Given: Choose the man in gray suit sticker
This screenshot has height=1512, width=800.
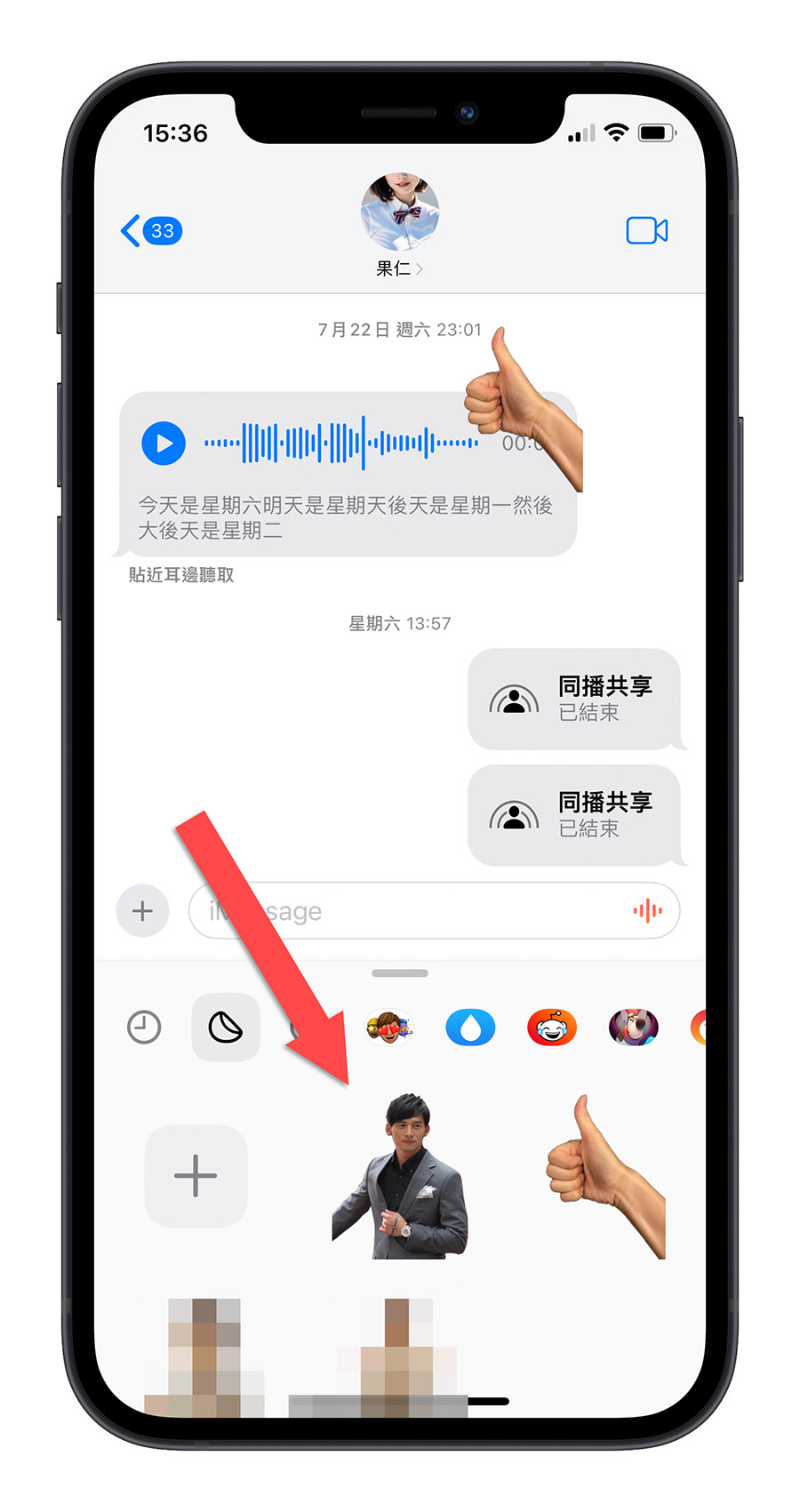Looking at the screenshot, I should [400, 1178].
